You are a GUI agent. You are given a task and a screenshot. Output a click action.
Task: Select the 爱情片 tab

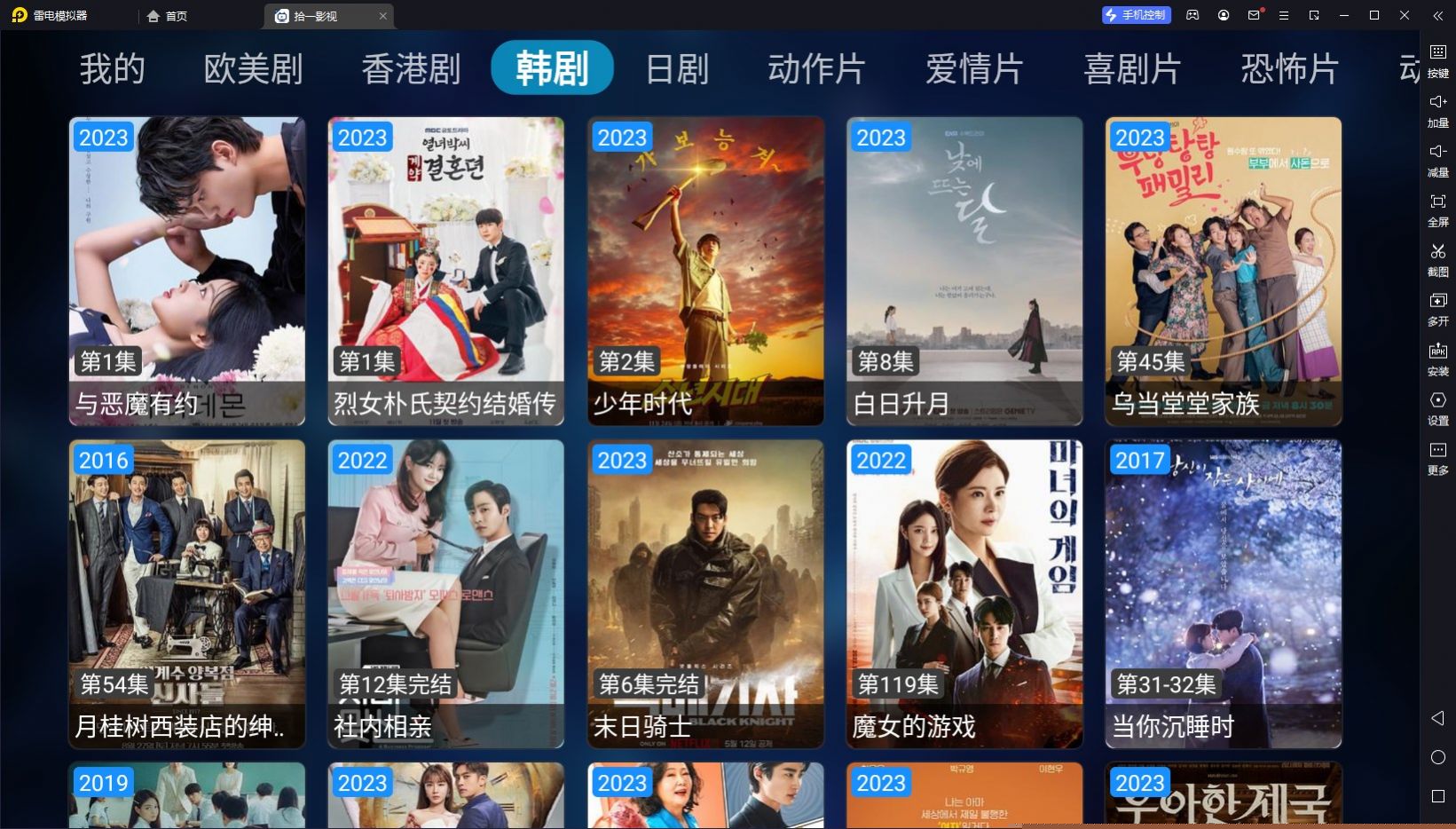click(x=974, y=68)
